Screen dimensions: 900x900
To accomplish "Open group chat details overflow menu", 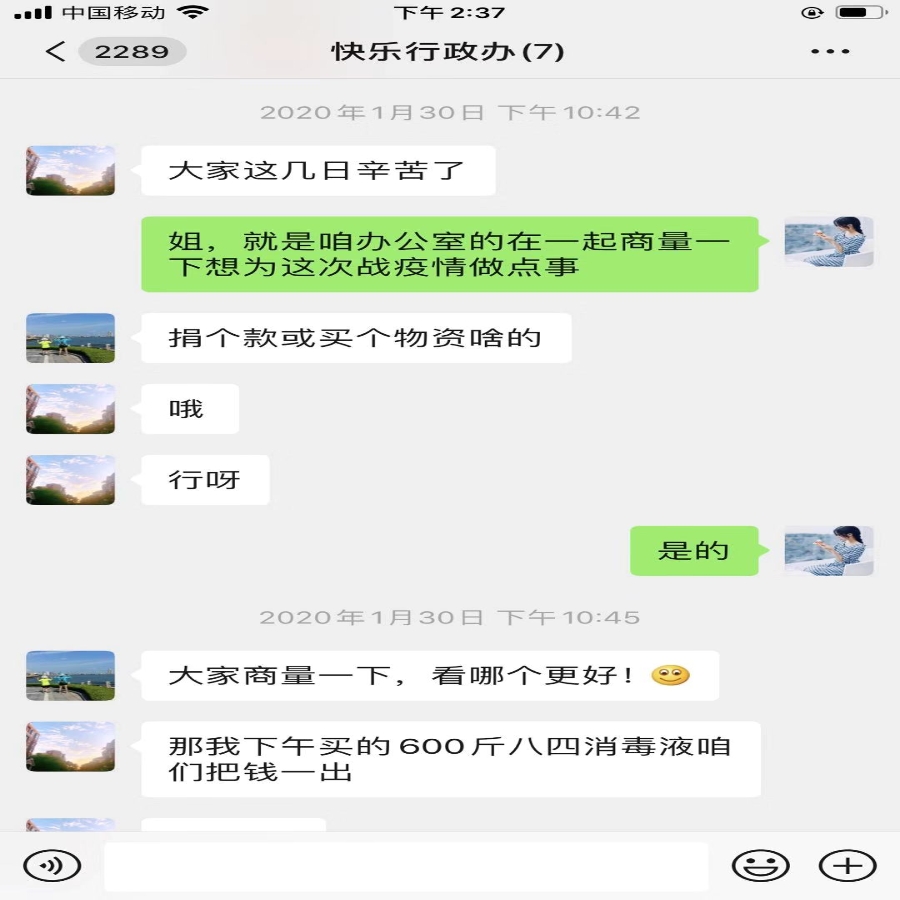I will 829,52.
